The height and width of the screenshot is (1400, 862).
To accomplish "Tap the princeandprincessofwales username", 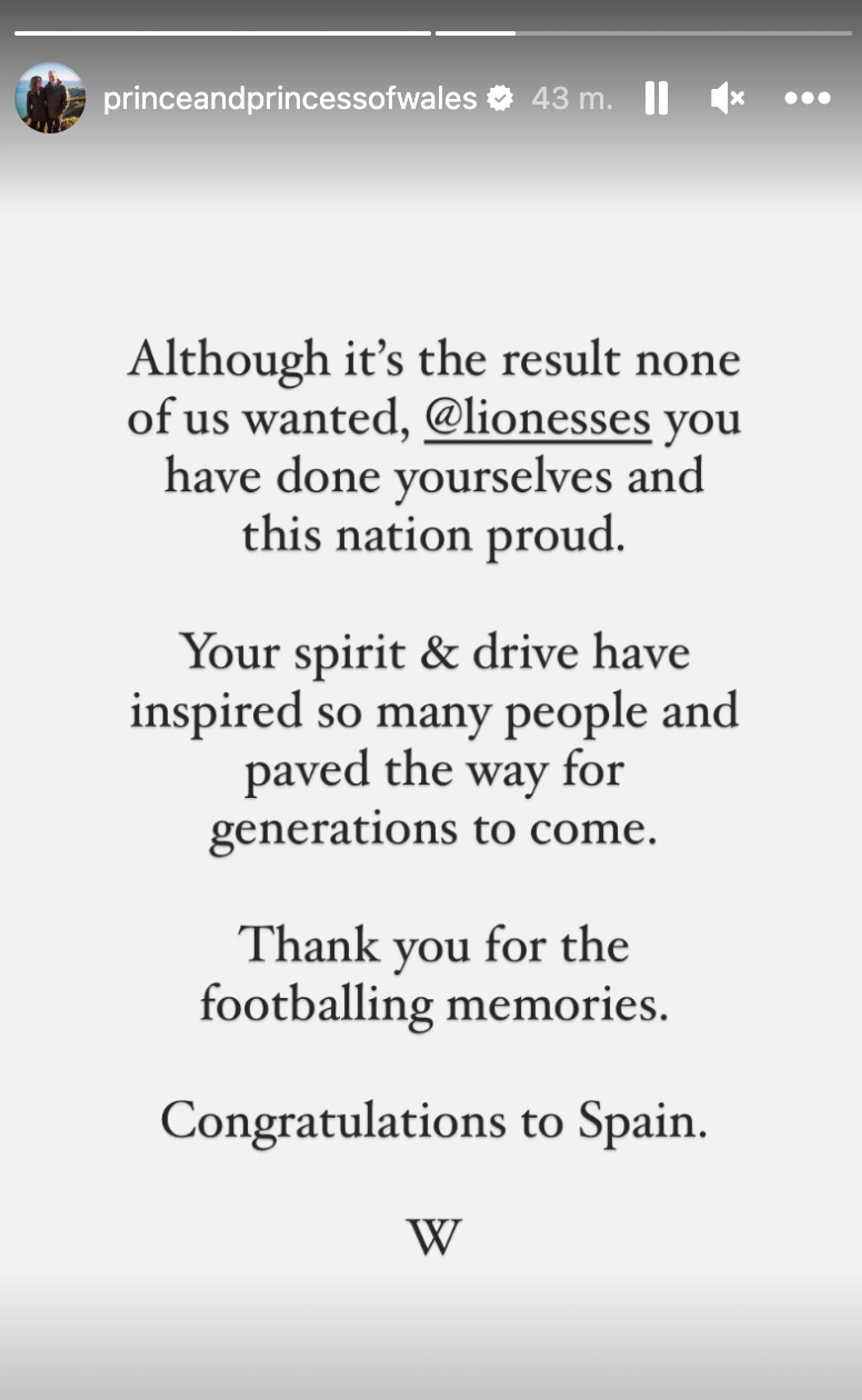I will click(290, 98).
